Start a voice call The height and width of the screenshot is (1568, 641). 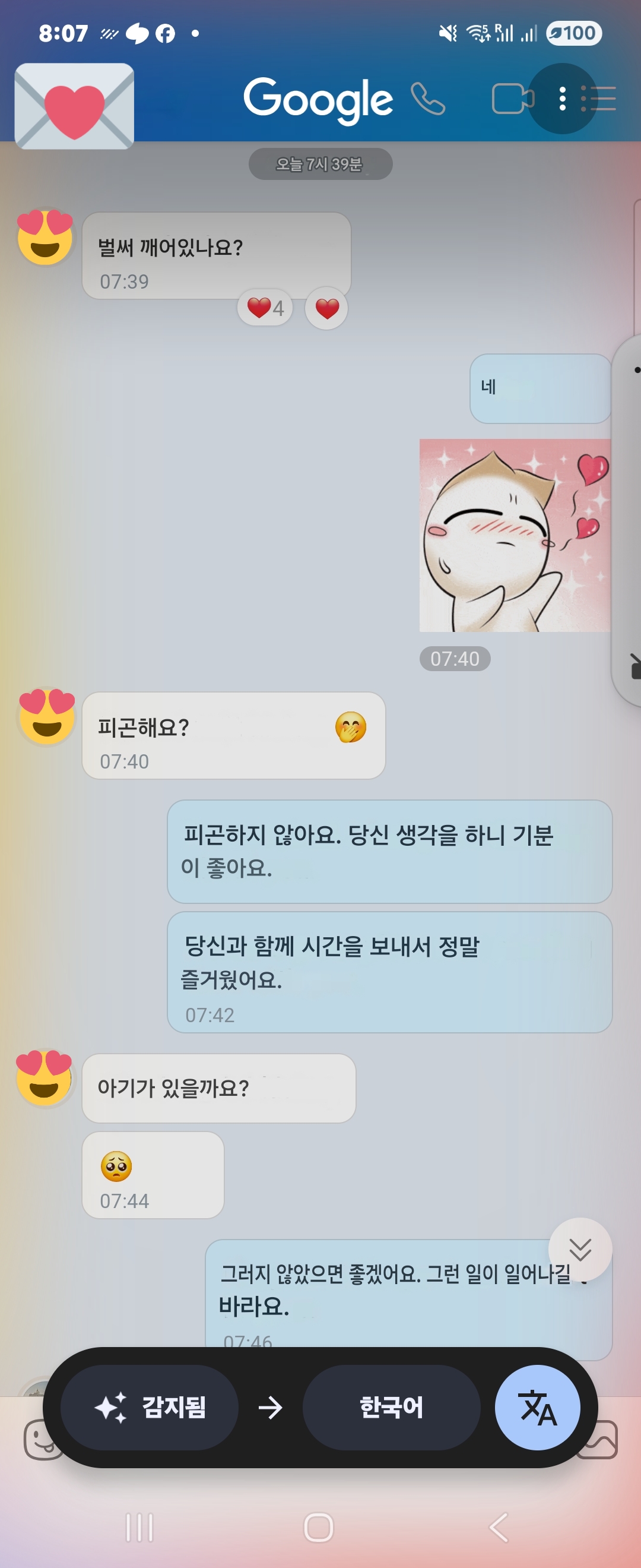pyautogui.click(x=427, y=99)
